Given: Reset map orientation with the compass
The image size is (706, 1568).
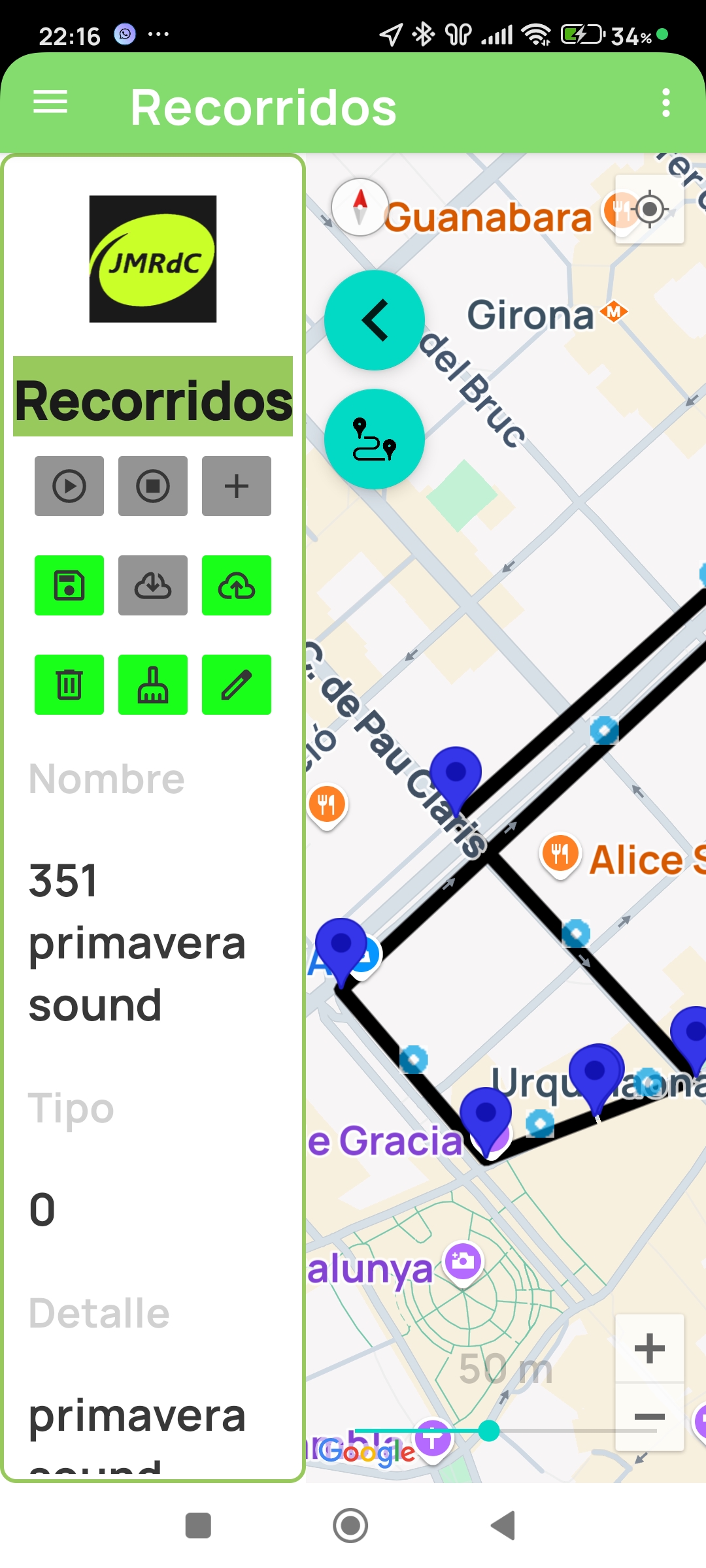Looking at the screenshot, I should point(360,206).
